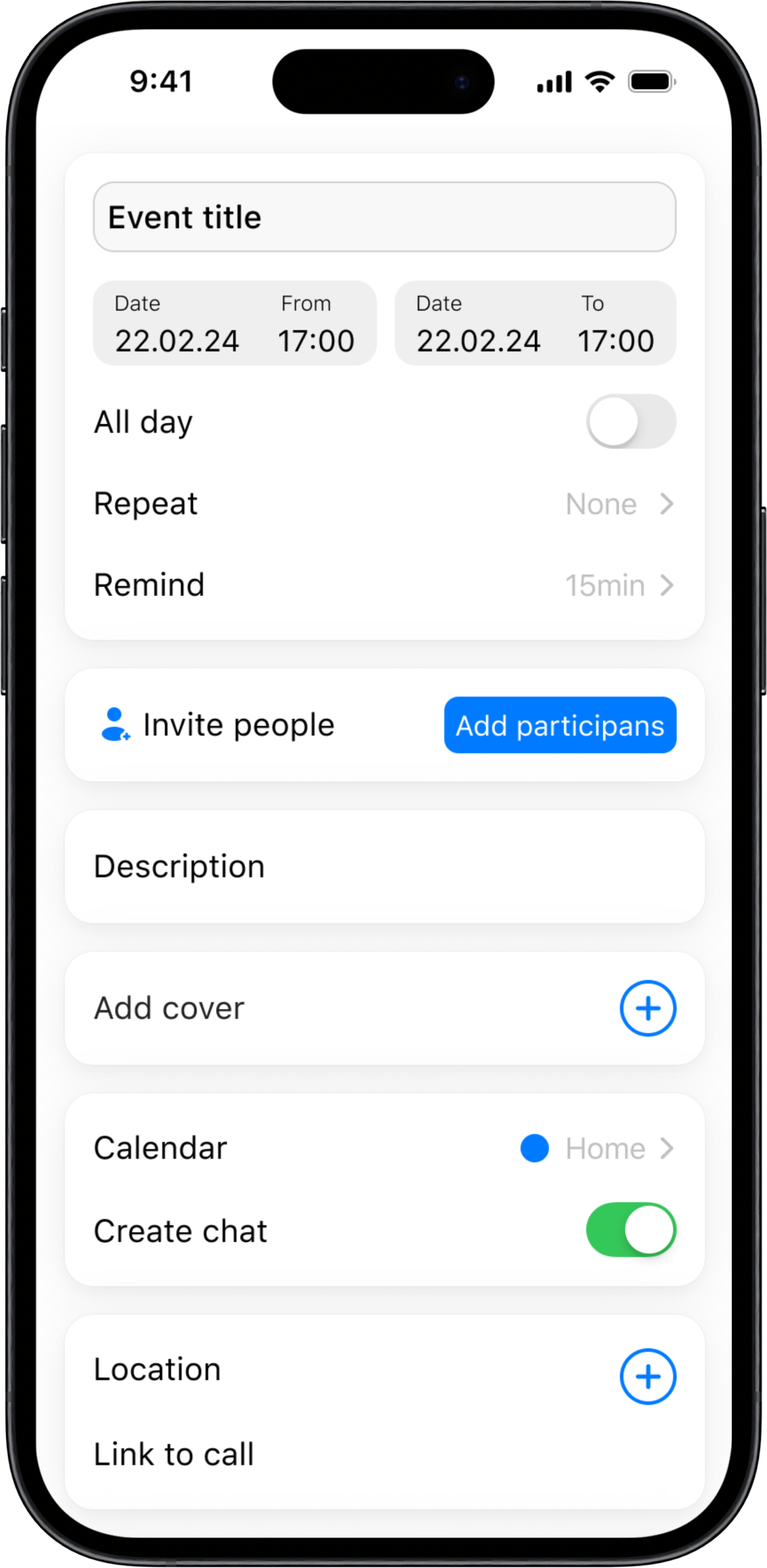Enable the All day switch

pos(631,422)
